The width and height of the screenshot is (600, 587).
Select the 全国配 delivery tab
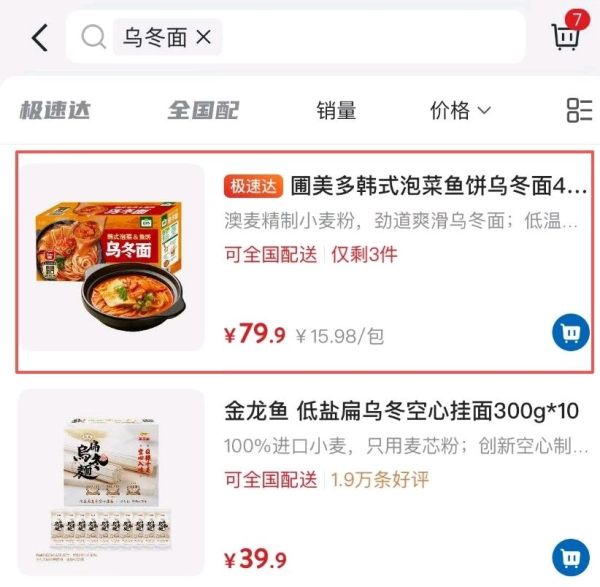[206, 110]
